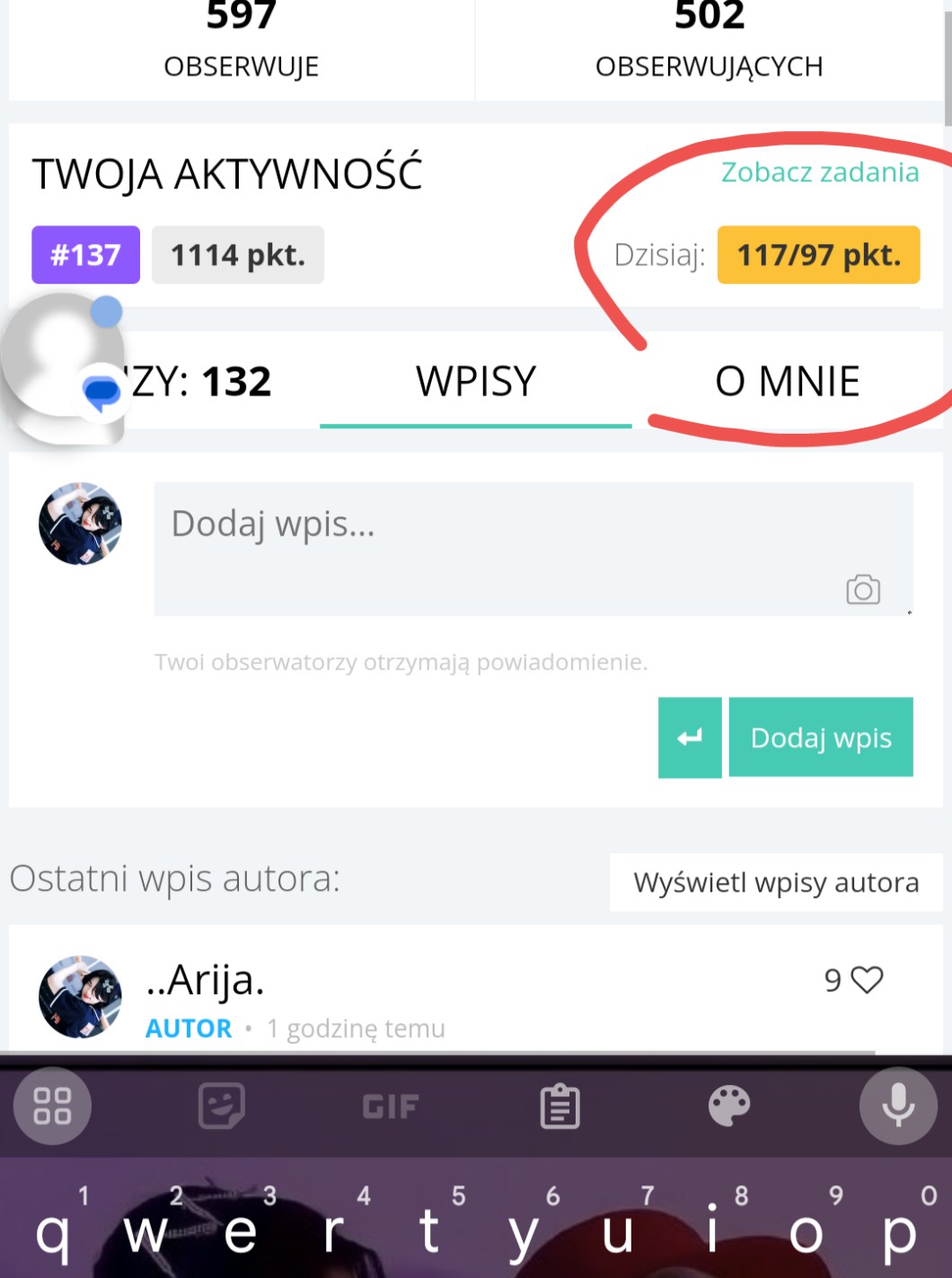This screenshot has width=952, height=1278.
Task: Type in the Dodaj wpis text field
Action: (533, 549)
